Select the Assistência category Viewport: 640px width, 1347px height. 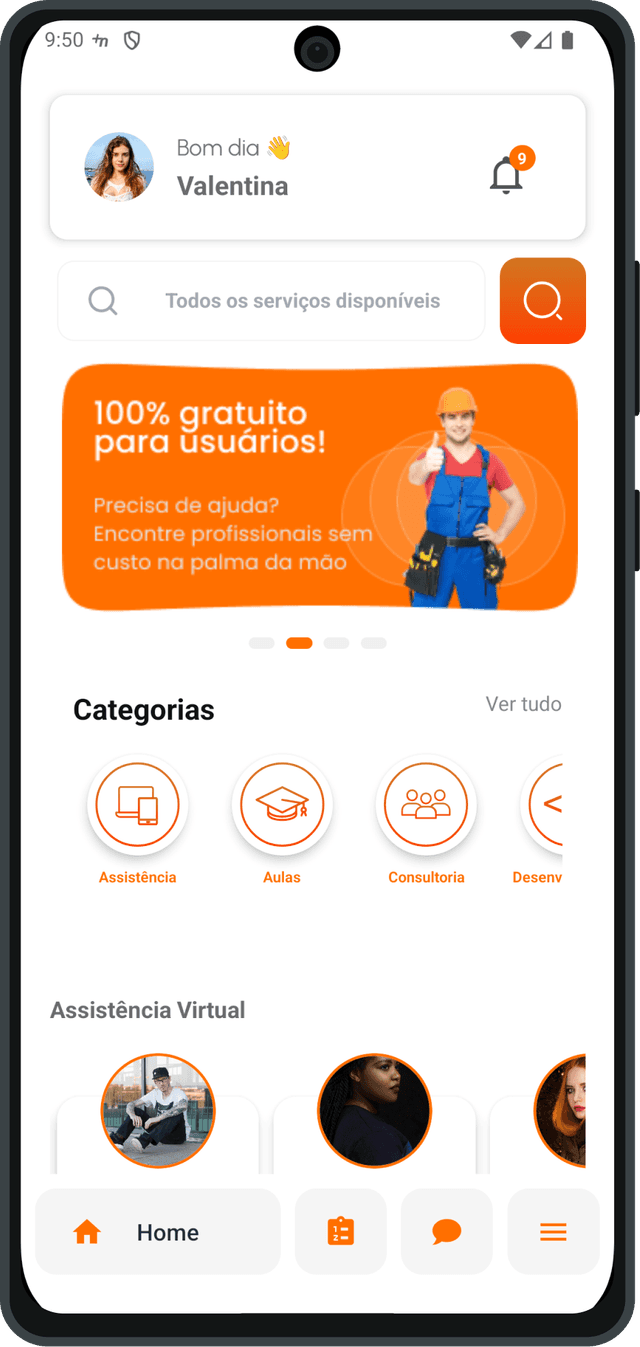click(138, 806)
